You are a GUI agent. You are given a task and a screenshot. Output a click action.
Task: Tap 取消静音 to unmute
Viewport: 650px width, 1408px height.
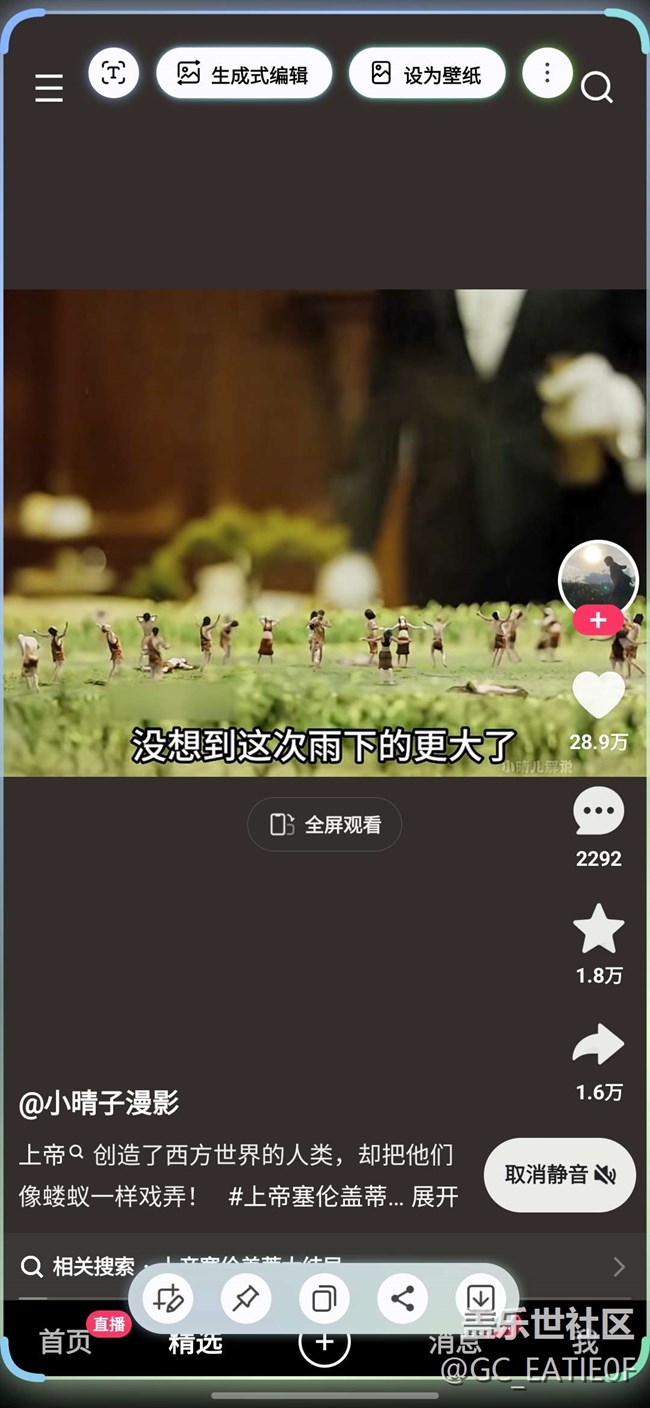[x=559, y=1175]
